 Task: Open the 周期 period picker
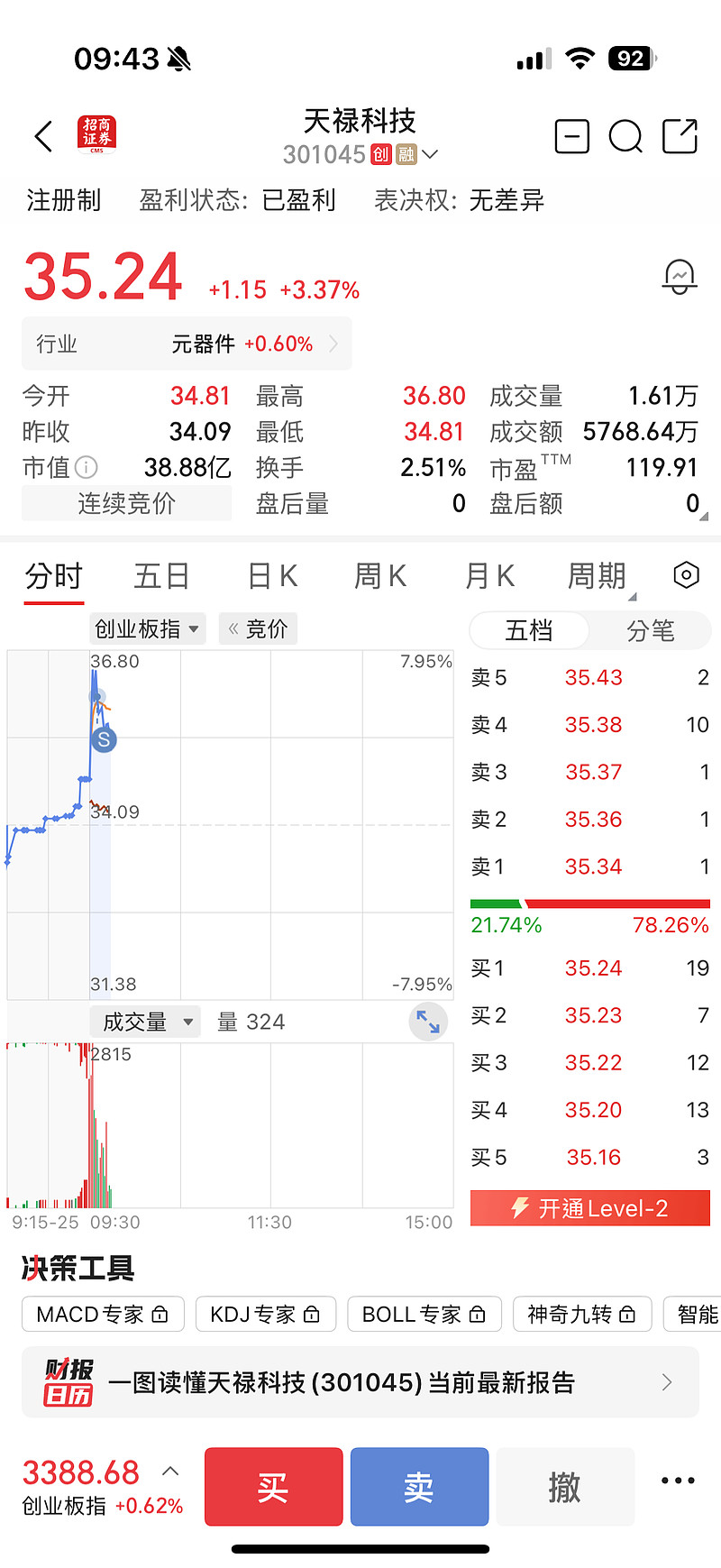(598, 576)
